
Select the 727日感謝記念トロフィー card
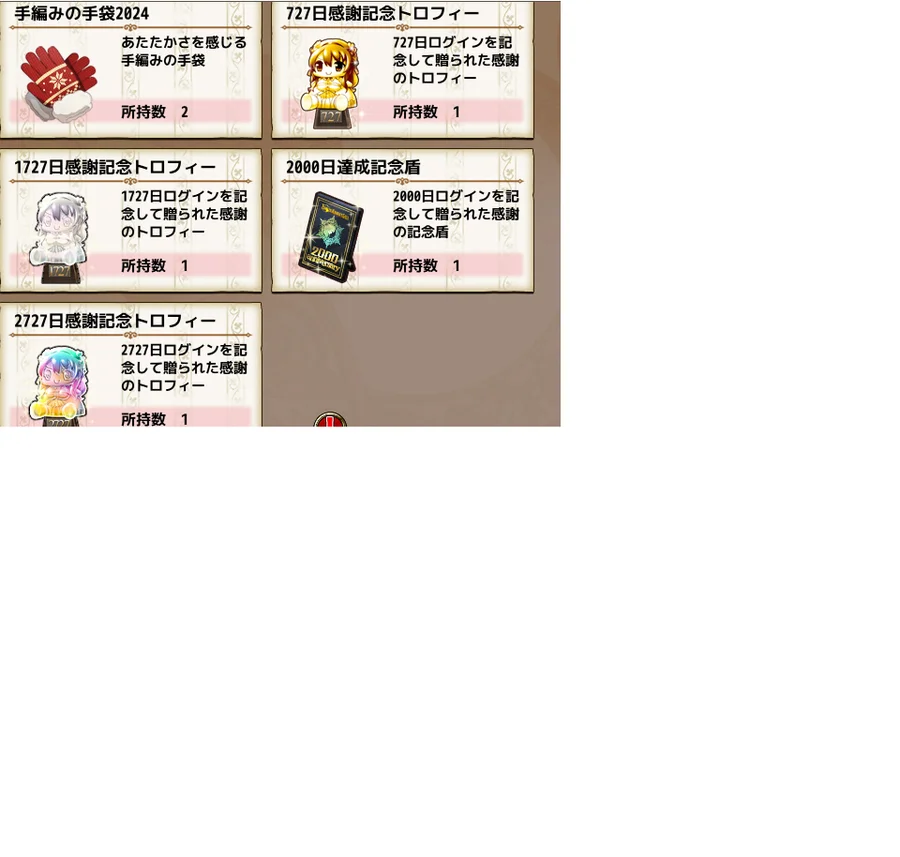coord(402,70)
